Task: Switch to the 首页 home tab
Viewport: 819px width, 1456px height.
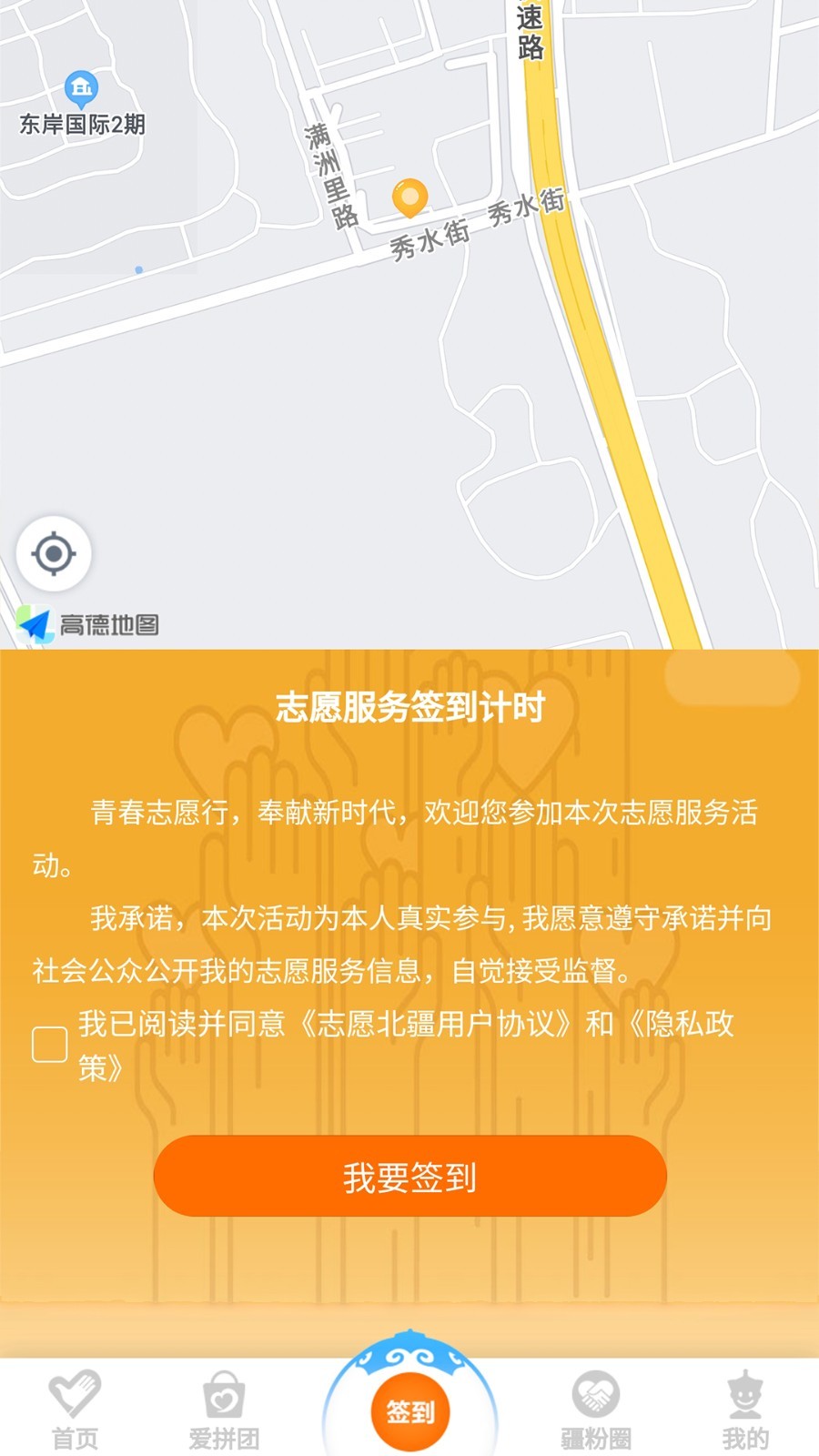Action: 75,1409
